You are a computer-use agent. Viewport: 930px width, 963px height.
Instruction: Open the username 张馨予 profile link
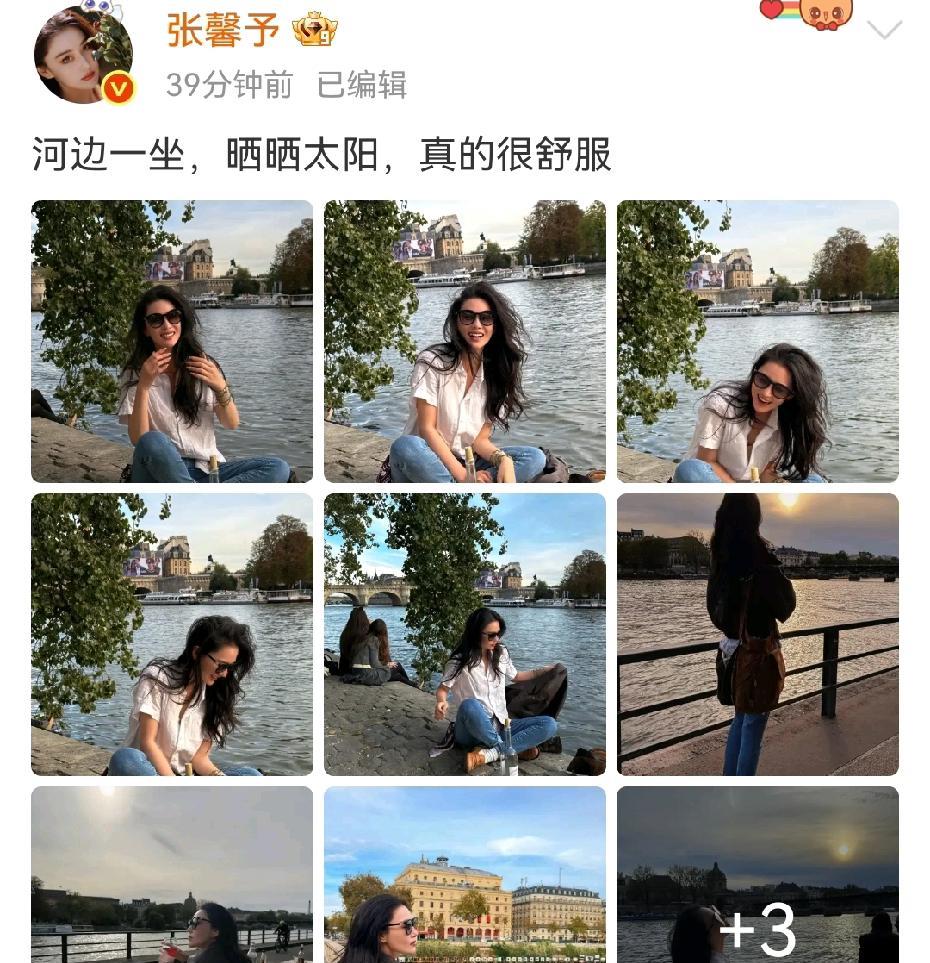(x=222, y=31)
